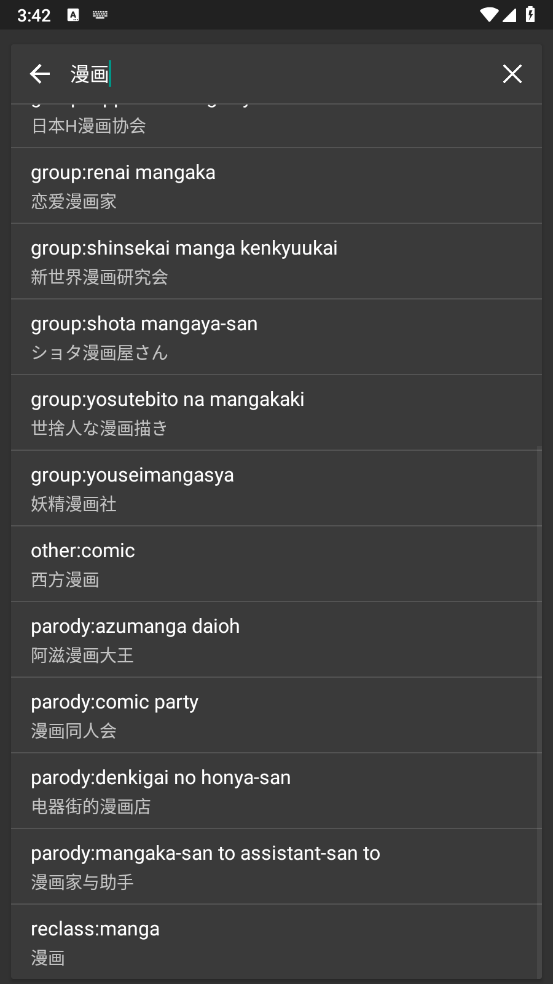Pick the group:shota mangaya-san suggestion
The image size is (553, 984).
[x=276, y=337]
